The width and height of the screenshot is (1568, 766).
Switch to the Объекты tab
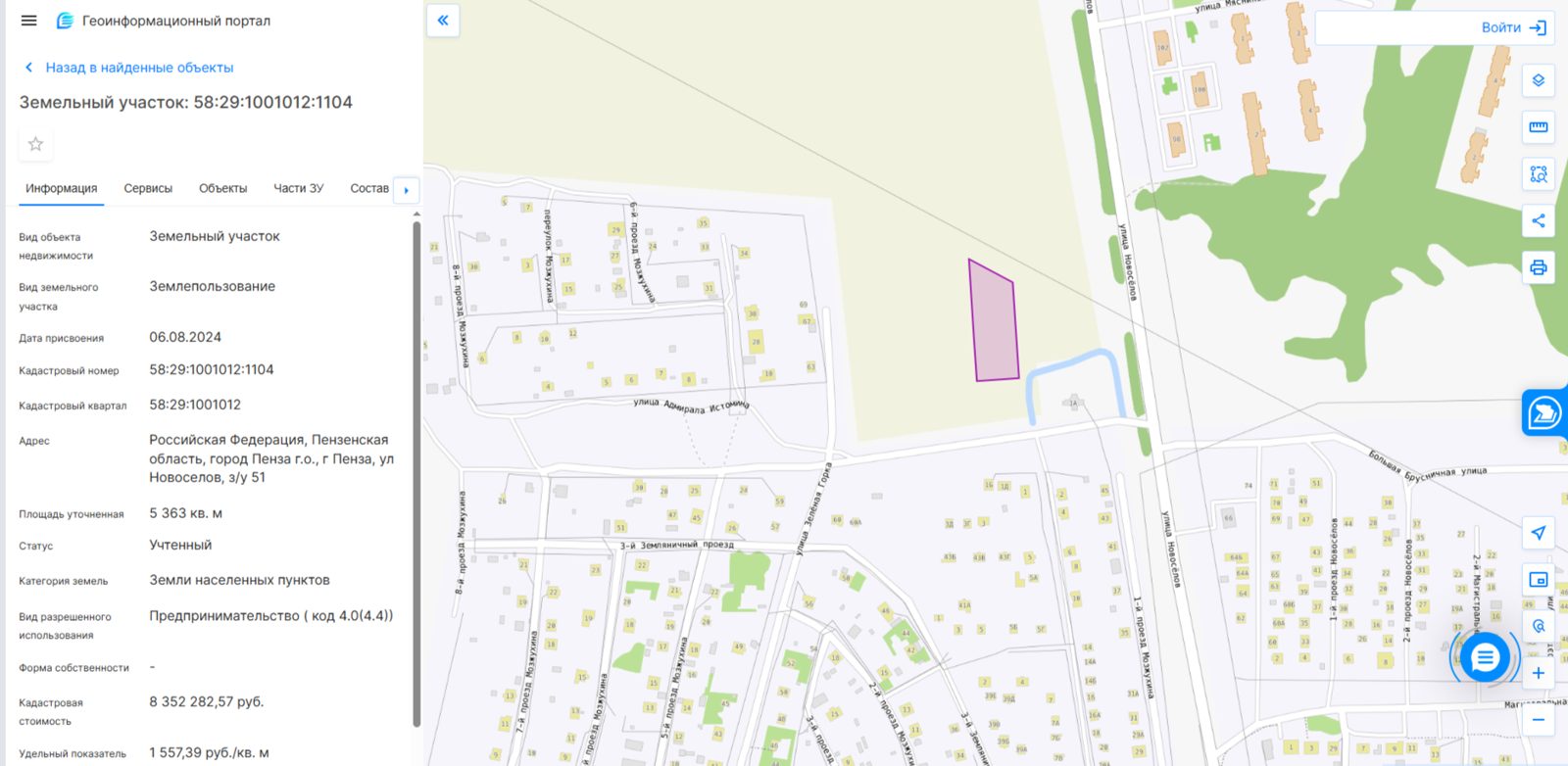(222, 188)
